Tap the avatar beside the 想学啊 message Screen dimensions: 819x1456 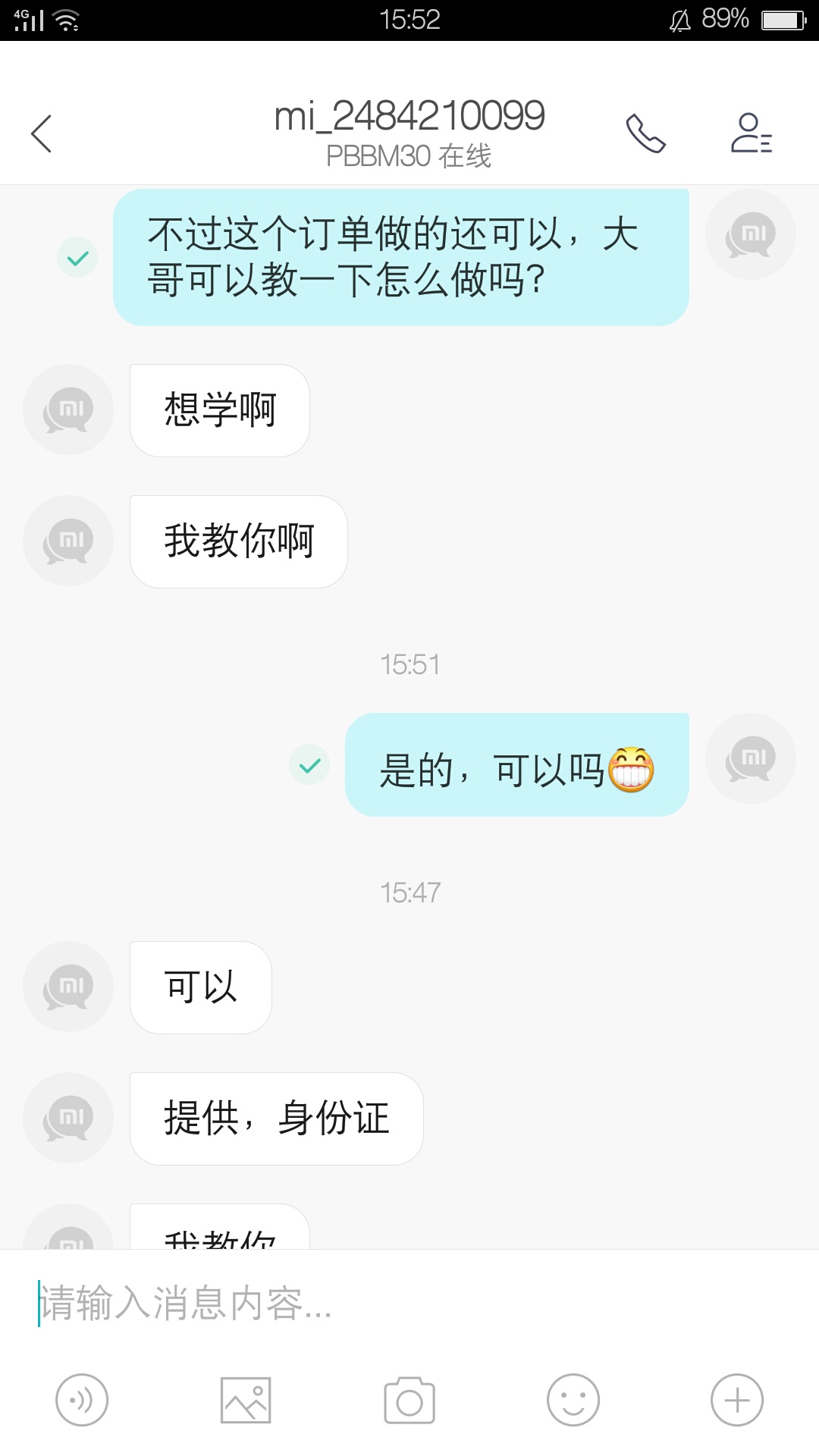coord(68,409)
